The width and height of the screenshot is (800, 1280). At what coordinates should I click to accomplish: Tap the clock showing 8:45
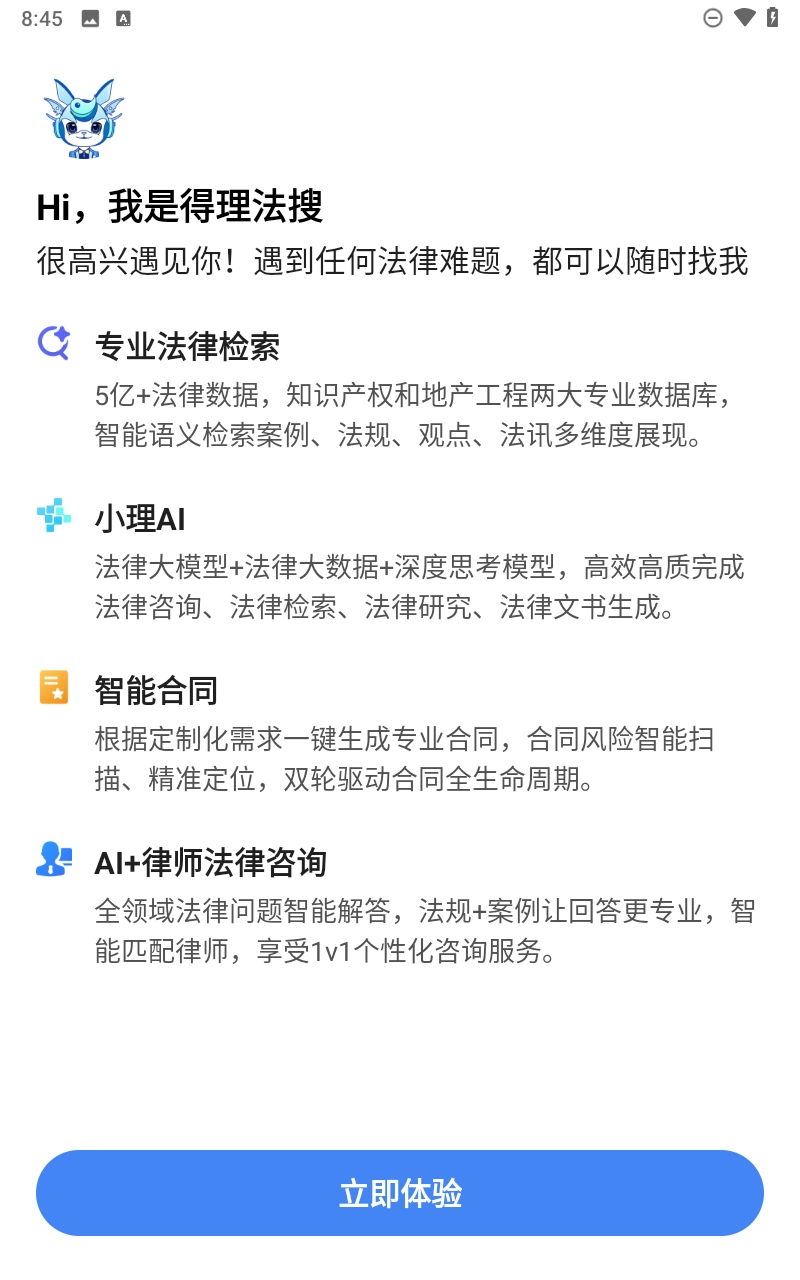[43, 17]
